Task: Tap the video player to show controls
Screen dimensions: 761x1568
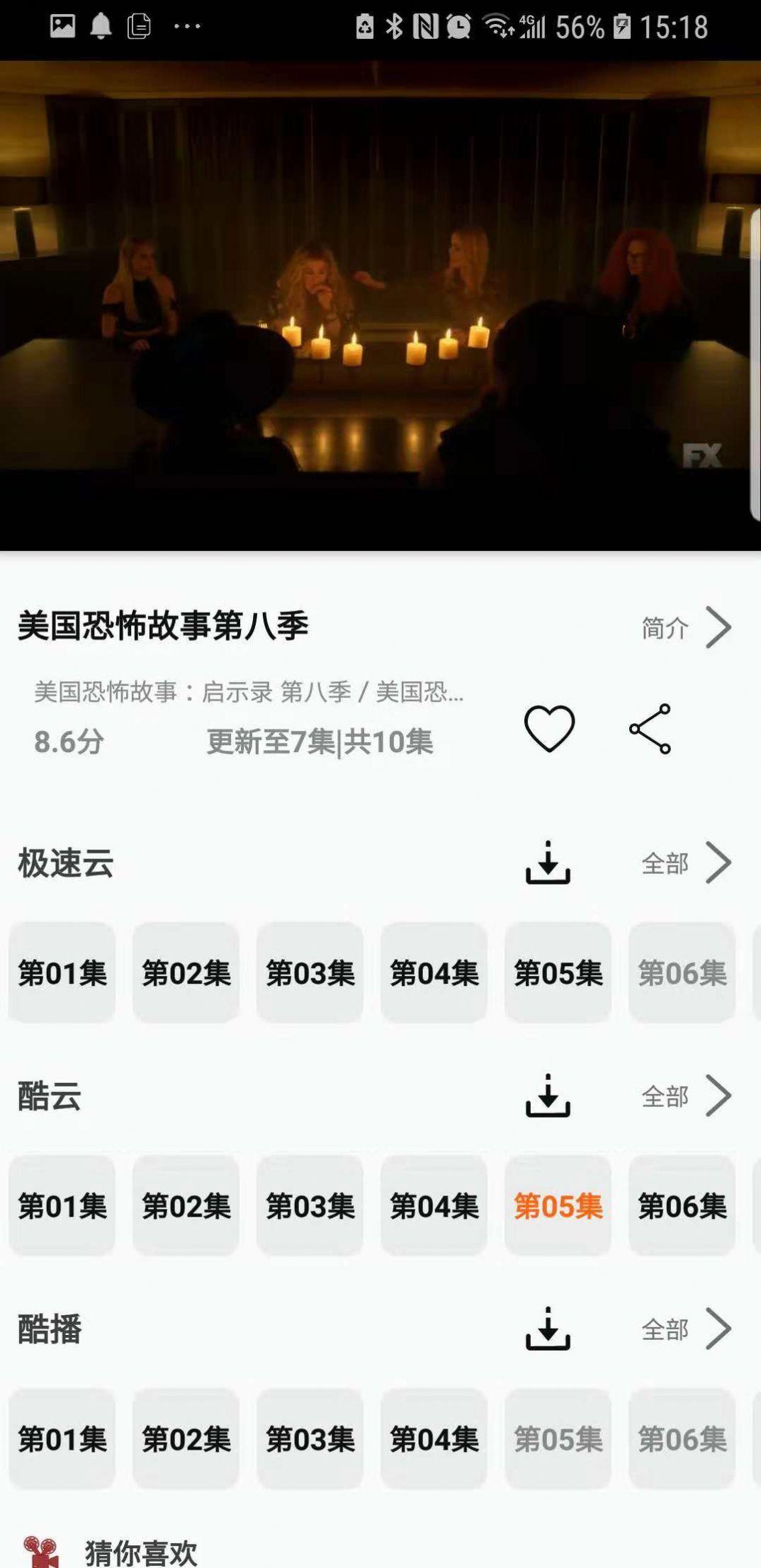Action: (380, 305)
